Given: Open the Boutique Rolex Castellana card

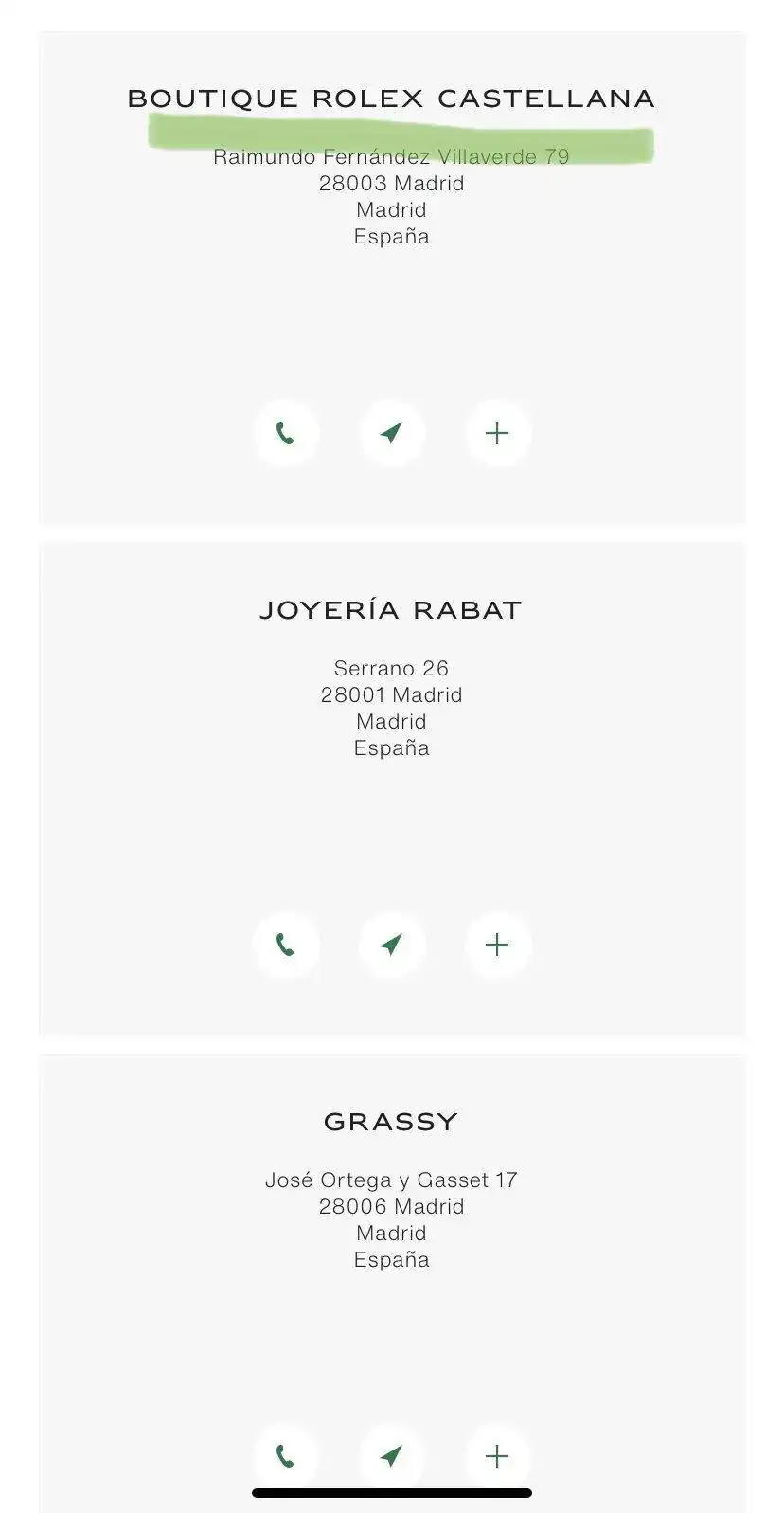Looking at the screenshot, I should point(391,99).
